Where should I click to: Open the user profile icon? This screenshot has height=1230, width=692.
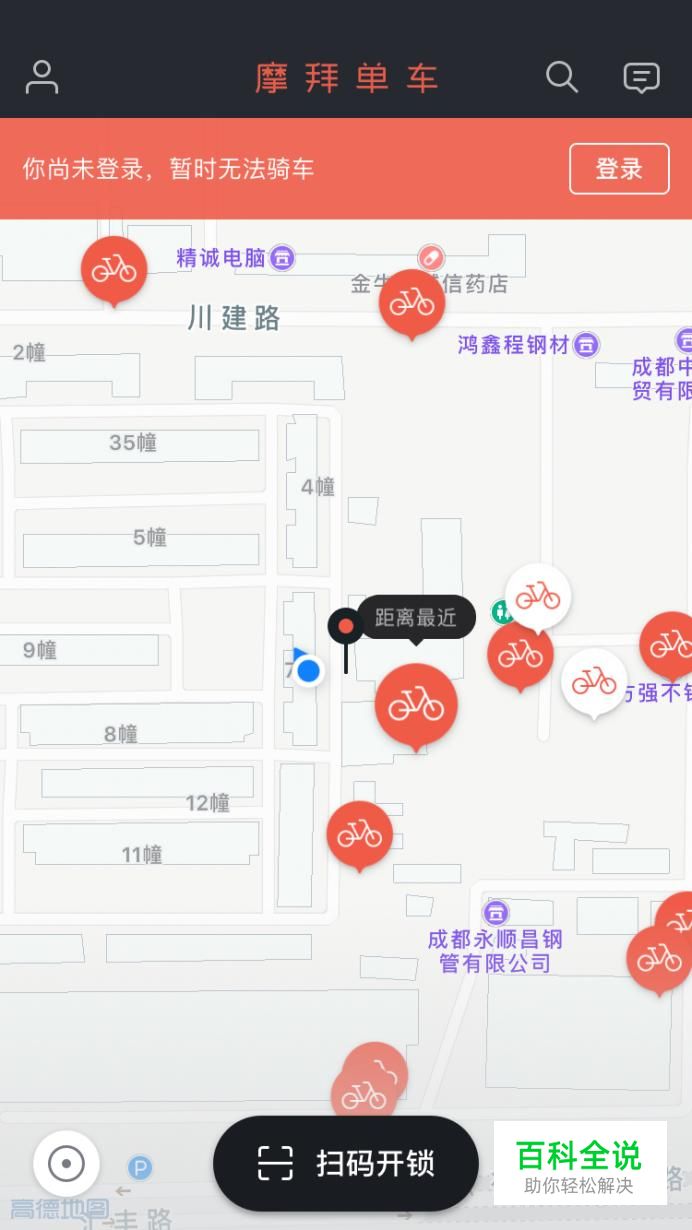click(x=42, y=77)
